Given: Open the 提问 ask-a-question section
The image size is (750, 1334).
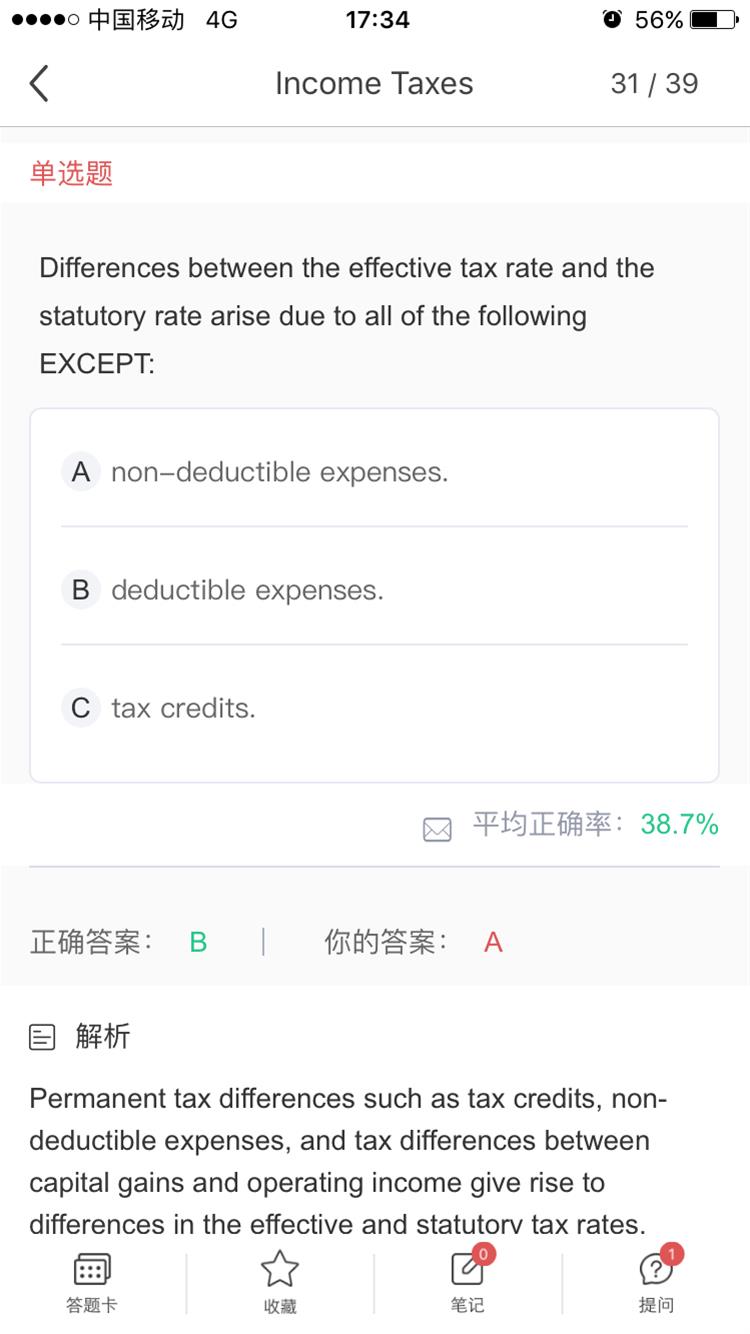Looking at the screenshot, I should click(x=657, y=1282).
